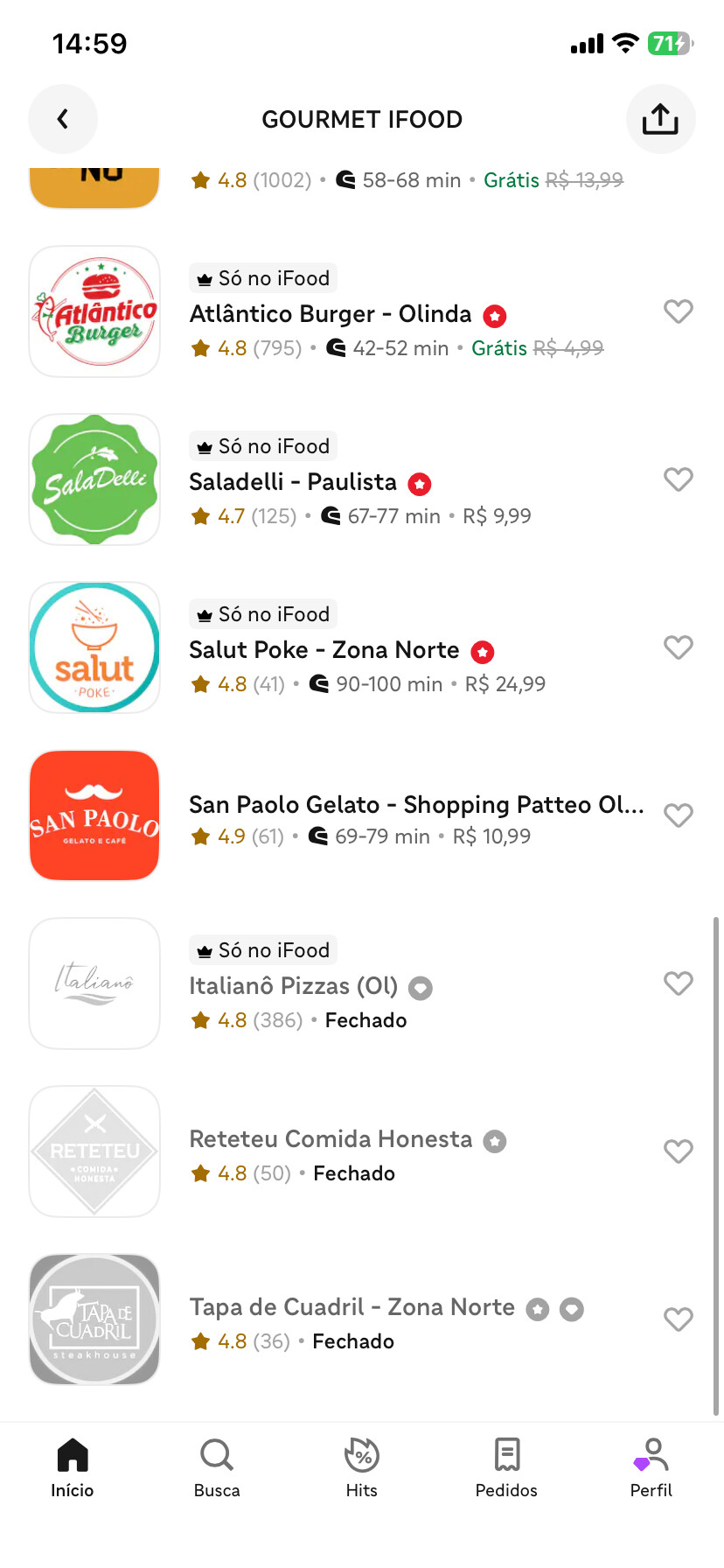The image size is (724, 1568).
Task: Go back from Gourmet iFood list
Action: [x=63, y=119]
